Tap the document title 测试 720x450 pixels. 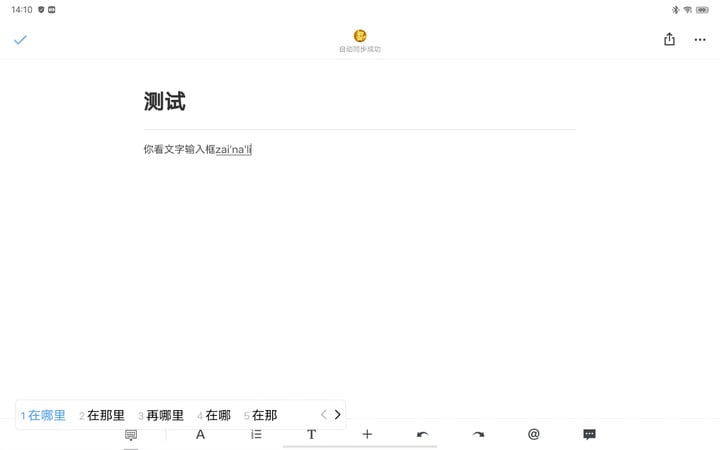(165, 101)
